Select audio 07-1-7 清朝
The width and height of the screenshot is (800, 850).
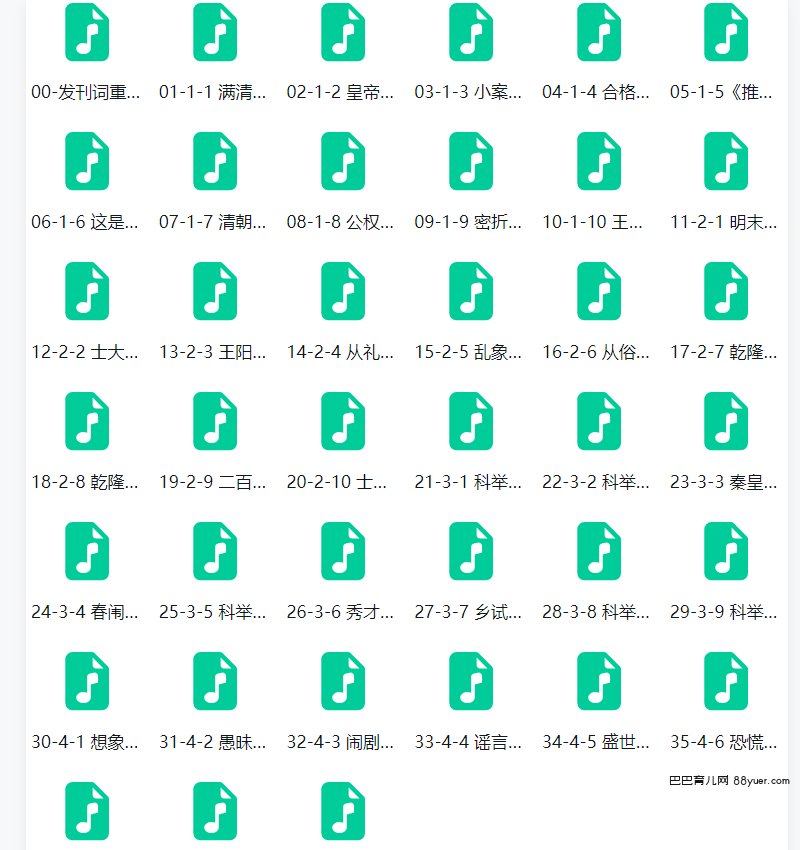[x=215, y=161]
